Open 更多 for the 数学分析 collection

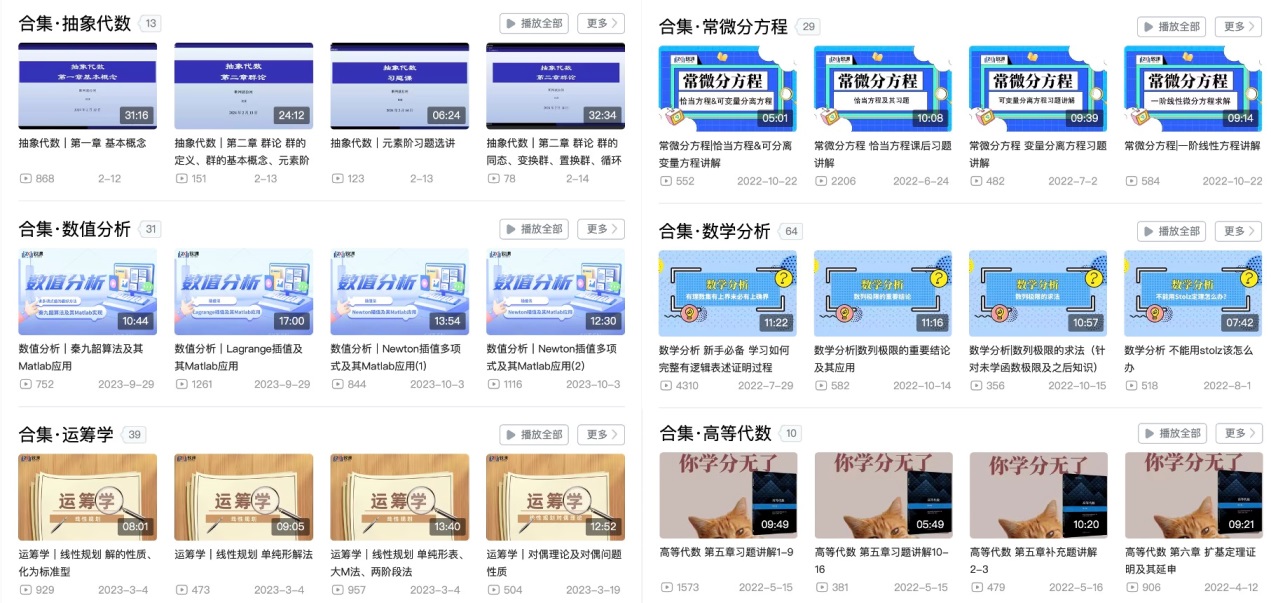click(x=1238, y=231)
